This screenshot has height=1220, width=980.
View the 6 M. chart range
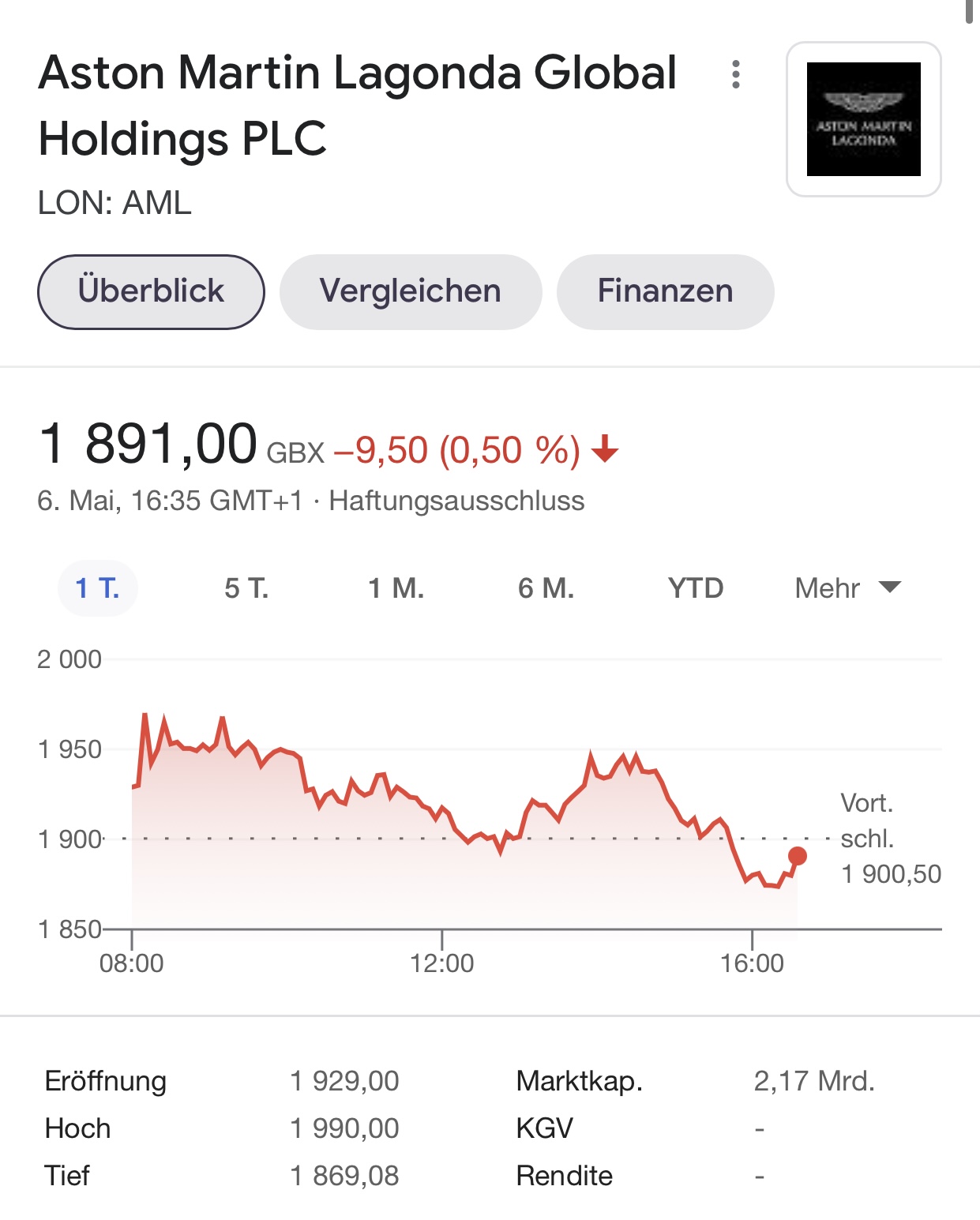tap(546, 588)
